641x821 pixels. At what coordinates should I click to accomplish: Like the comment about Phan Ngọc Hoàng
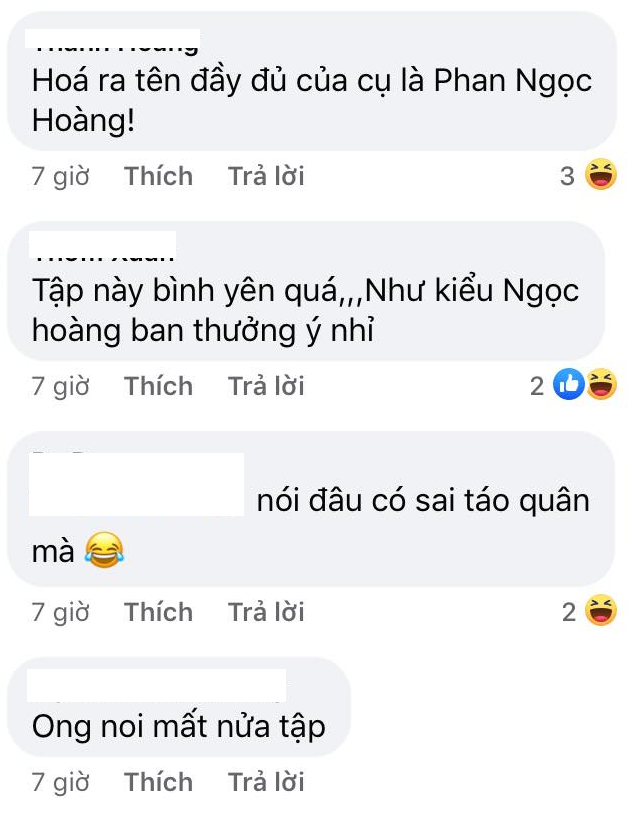tap(158, 177)
